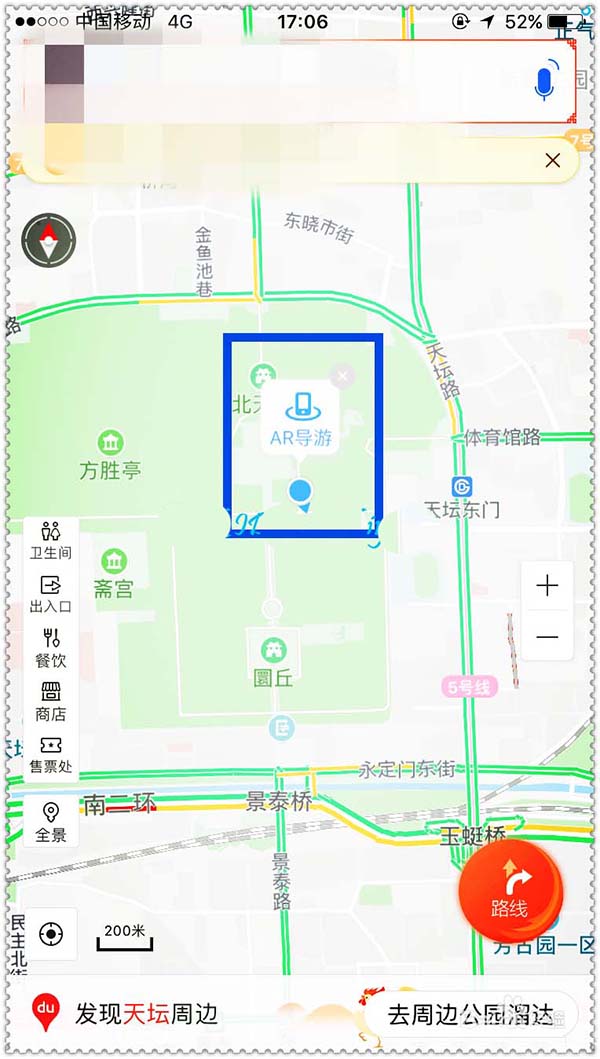
Task: Show 卫生间 restrooms on map
Action: point(50,540)
